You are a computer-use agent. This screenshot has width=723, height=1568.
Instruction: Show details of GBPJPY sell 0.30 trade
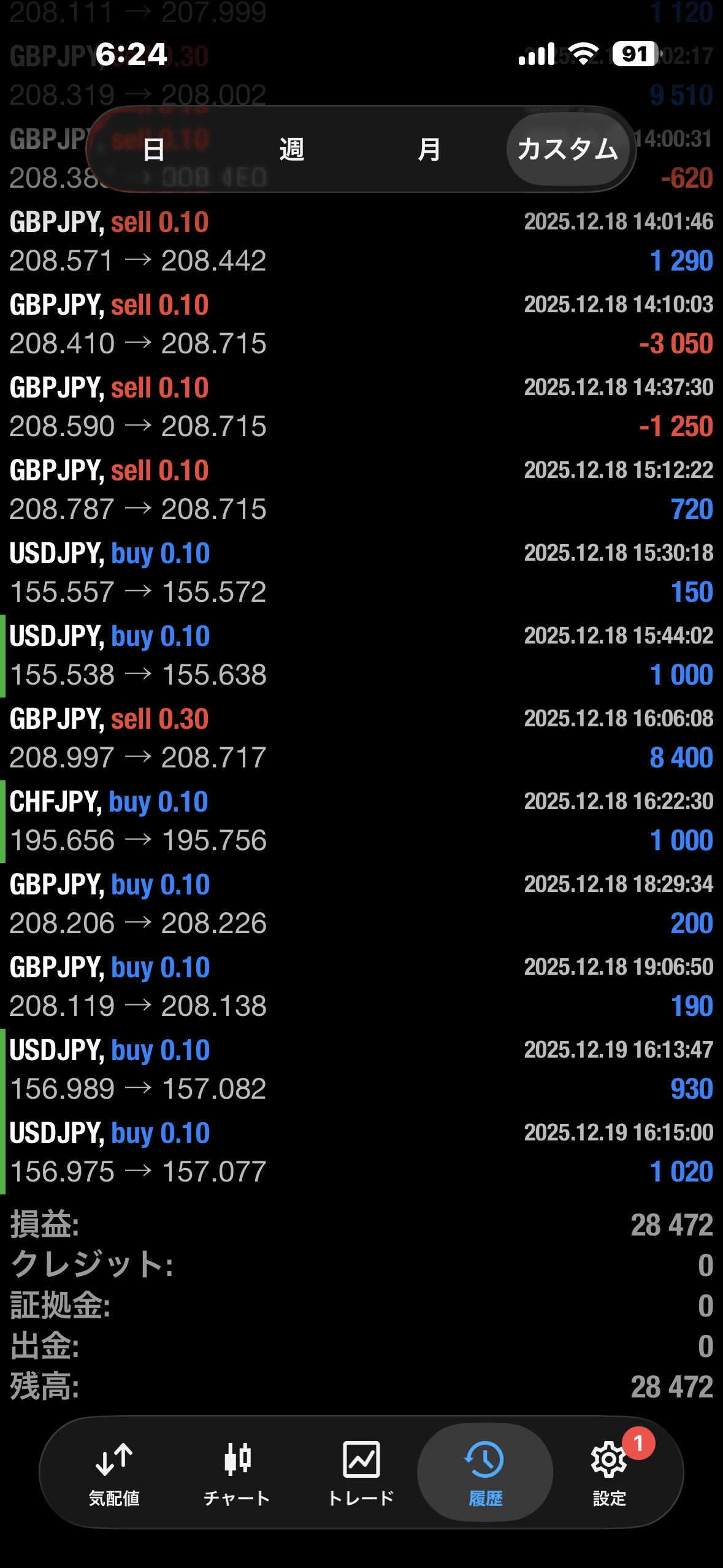coord(361,739)
